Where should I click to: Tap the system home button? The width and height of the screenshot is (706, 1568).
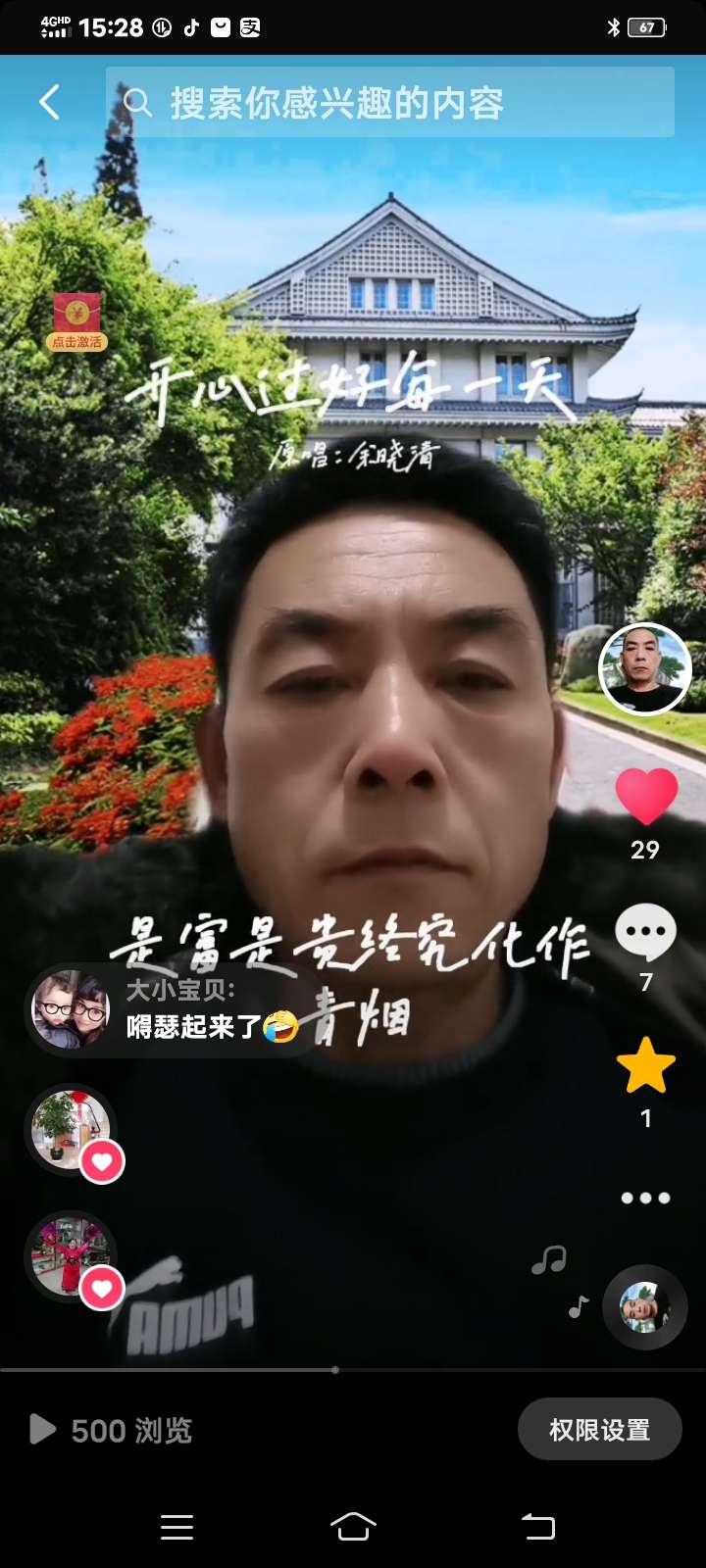[353, 1526]
